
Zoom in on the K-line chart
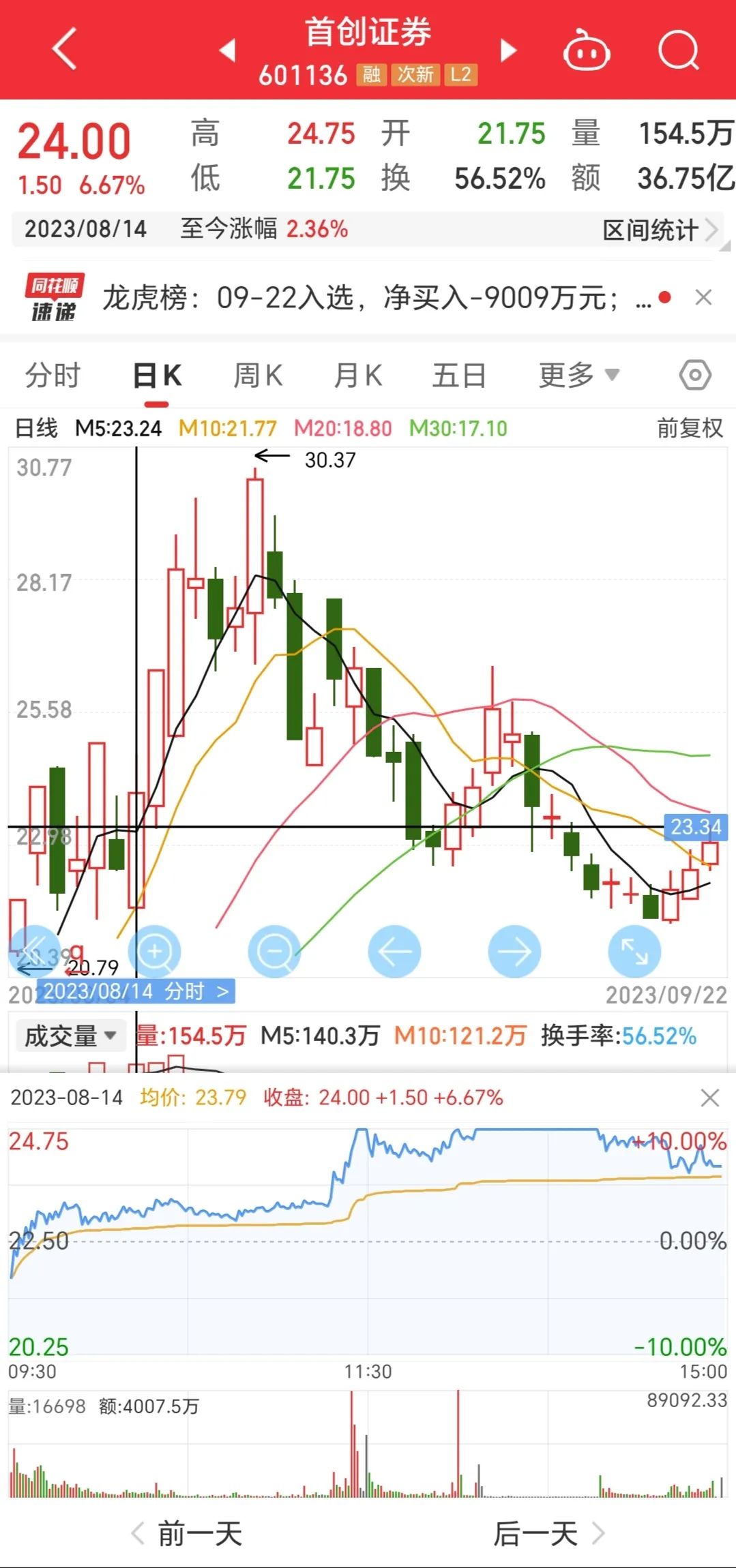(x=155, y=951)
